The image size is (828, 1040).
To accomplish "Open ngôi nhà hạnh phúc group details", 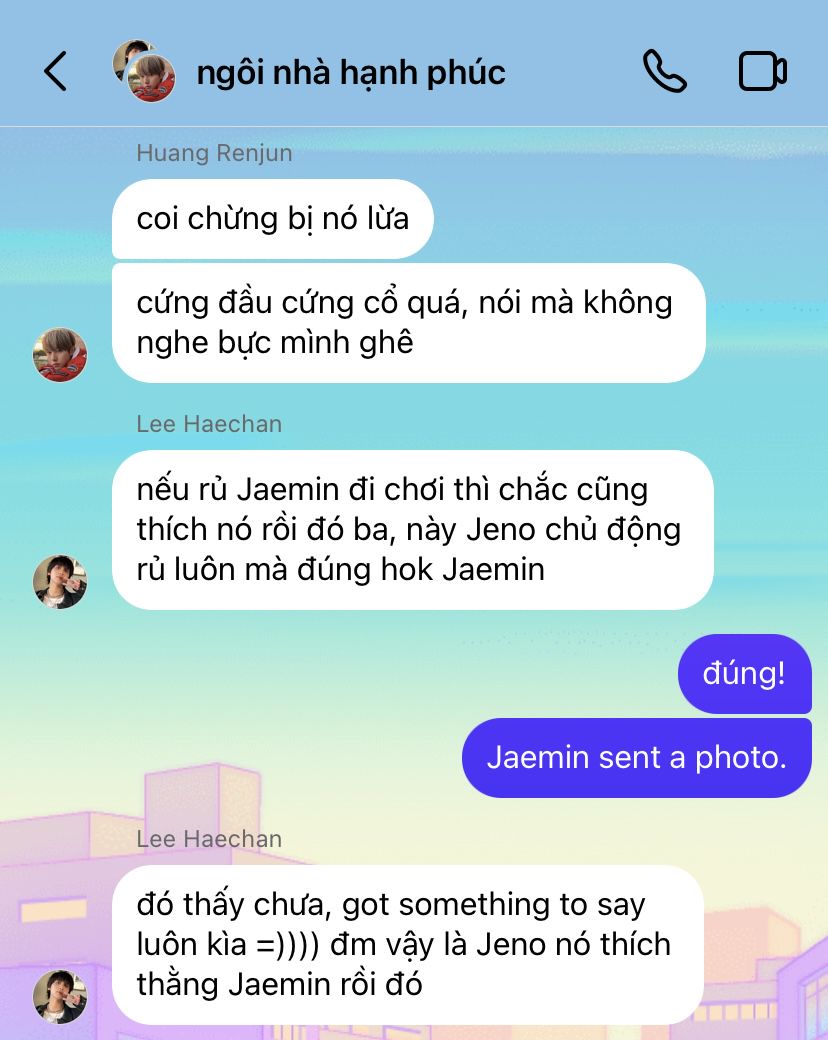I will (x=350, y=72).
